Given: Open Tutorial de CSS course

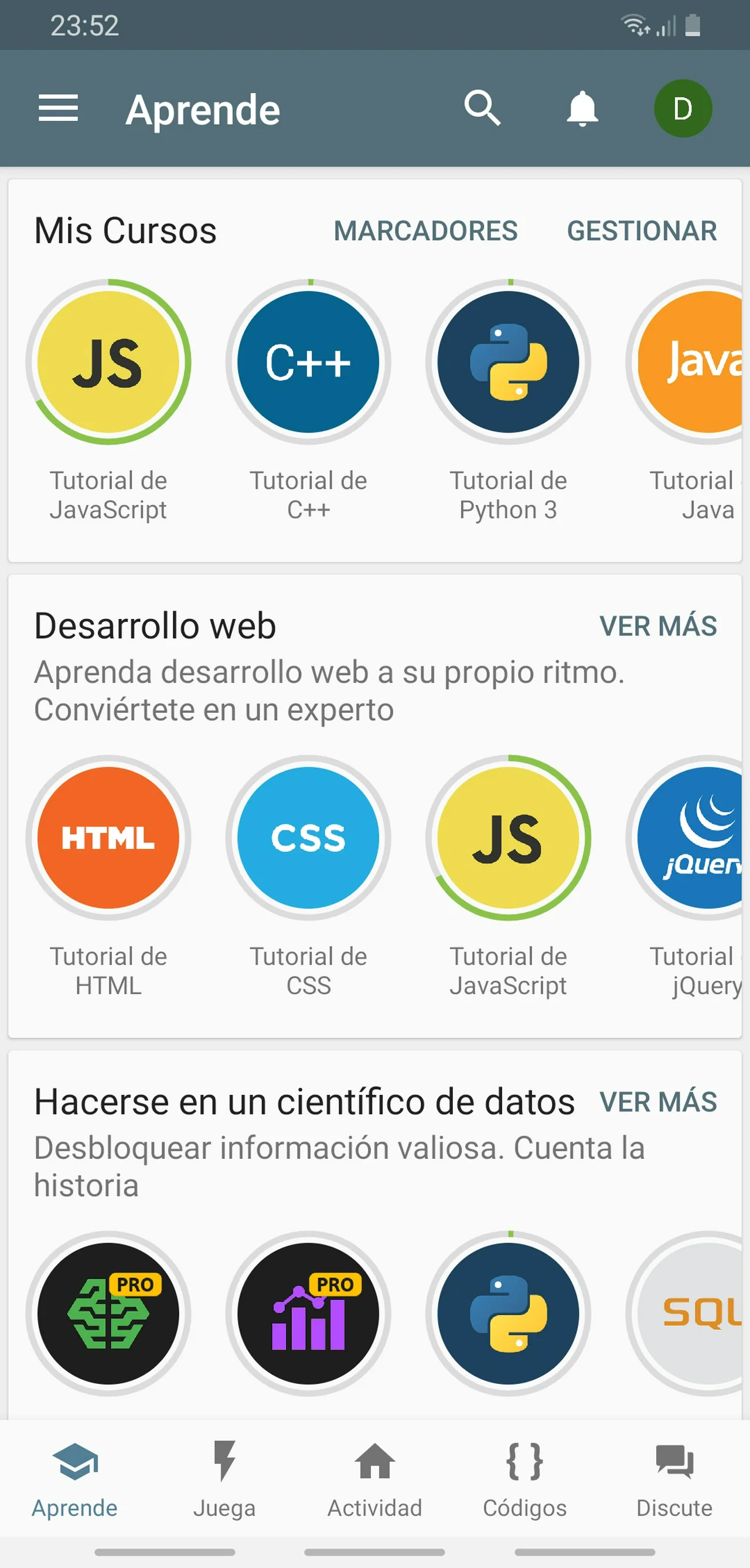Looking at the screenshot, I should coord(308,838).
